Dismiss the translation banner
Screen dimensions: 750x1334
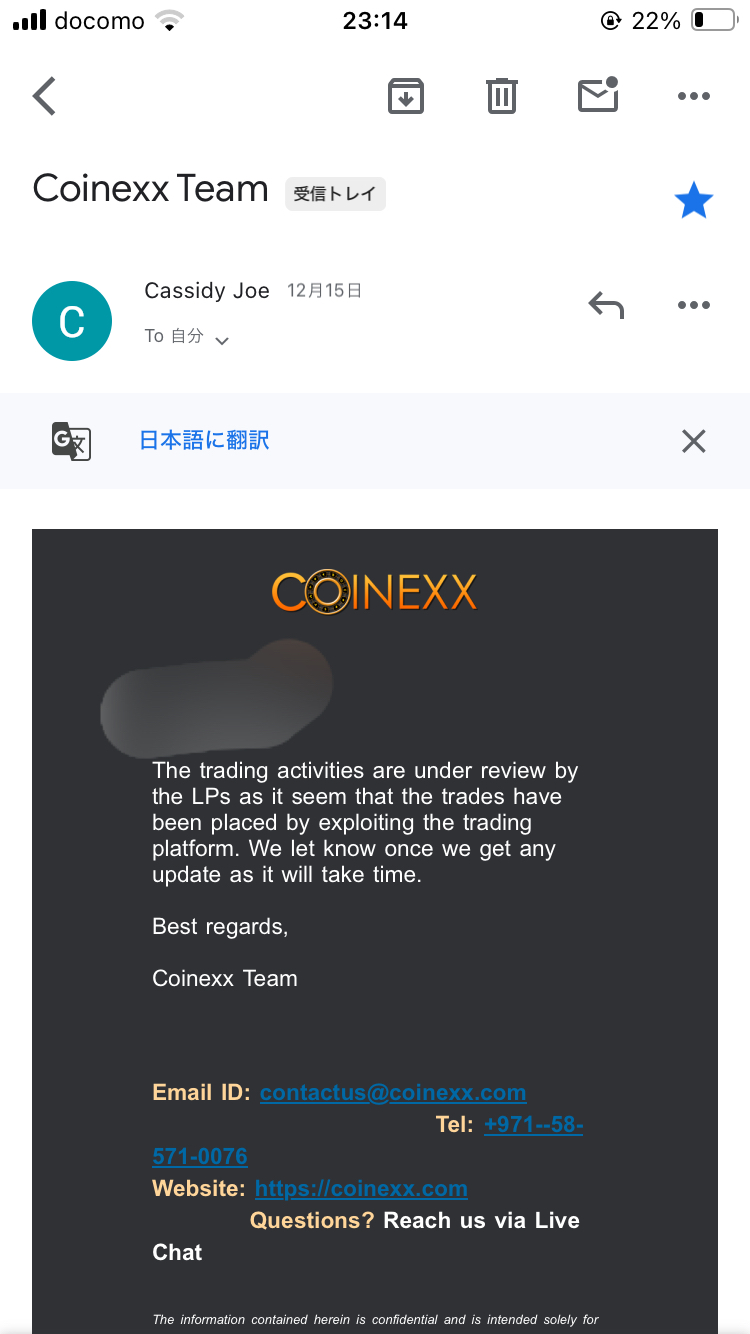[x=693, y=441]
